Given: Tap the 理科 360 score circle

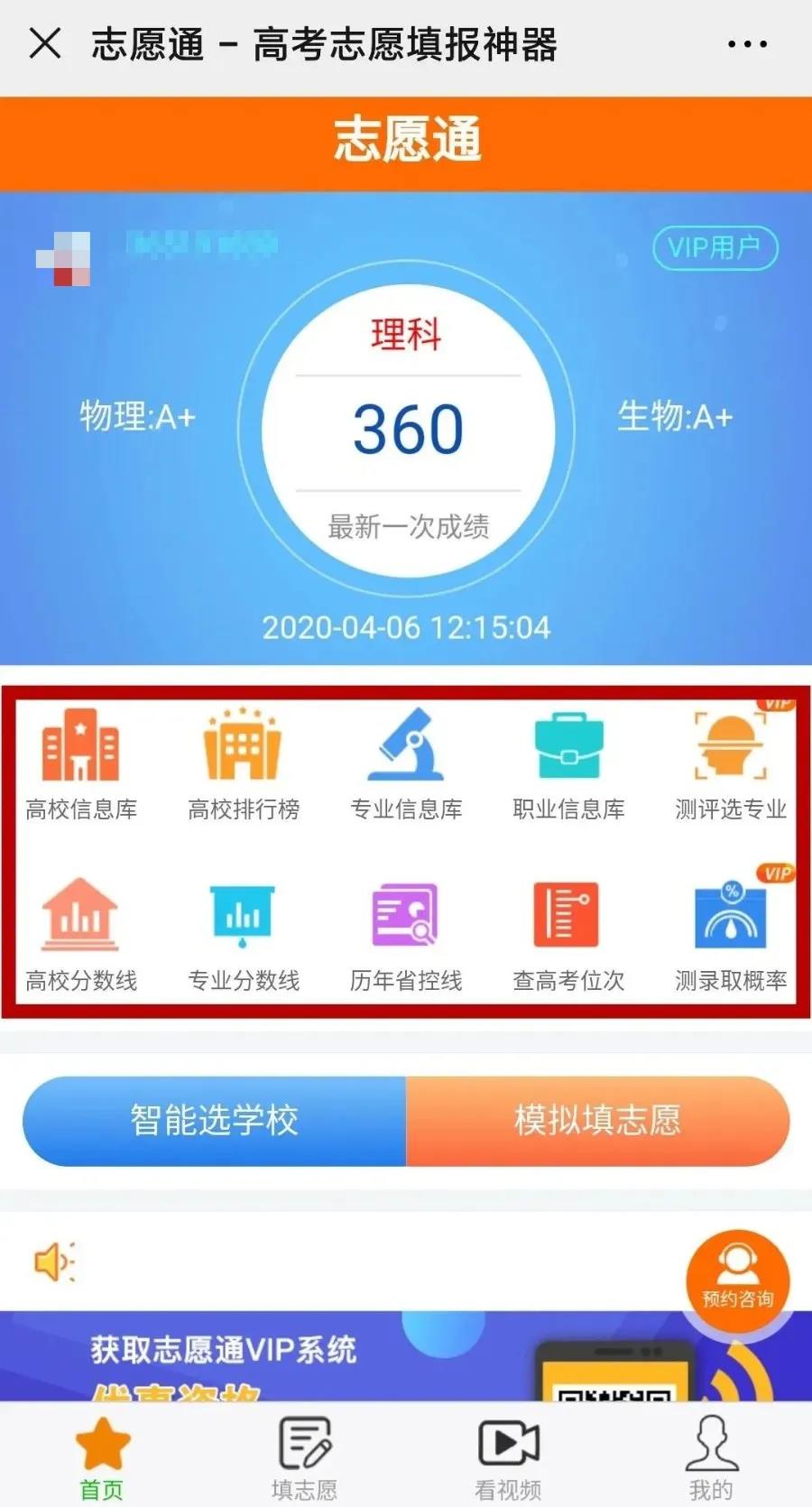Looking at the screenshot, I should pyautogui.click(x=408, y=430).
